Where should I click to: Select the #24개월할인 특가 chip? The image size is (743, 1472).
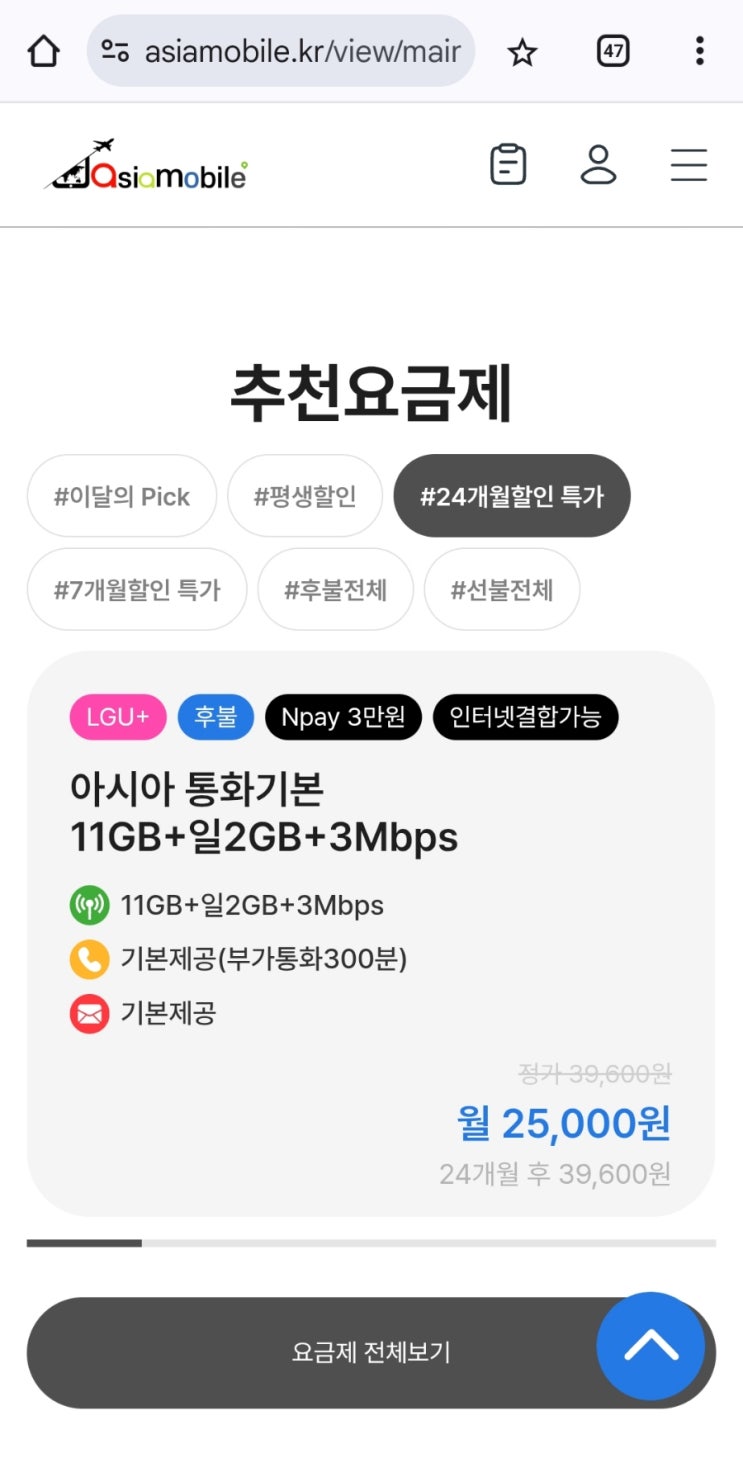512,496
